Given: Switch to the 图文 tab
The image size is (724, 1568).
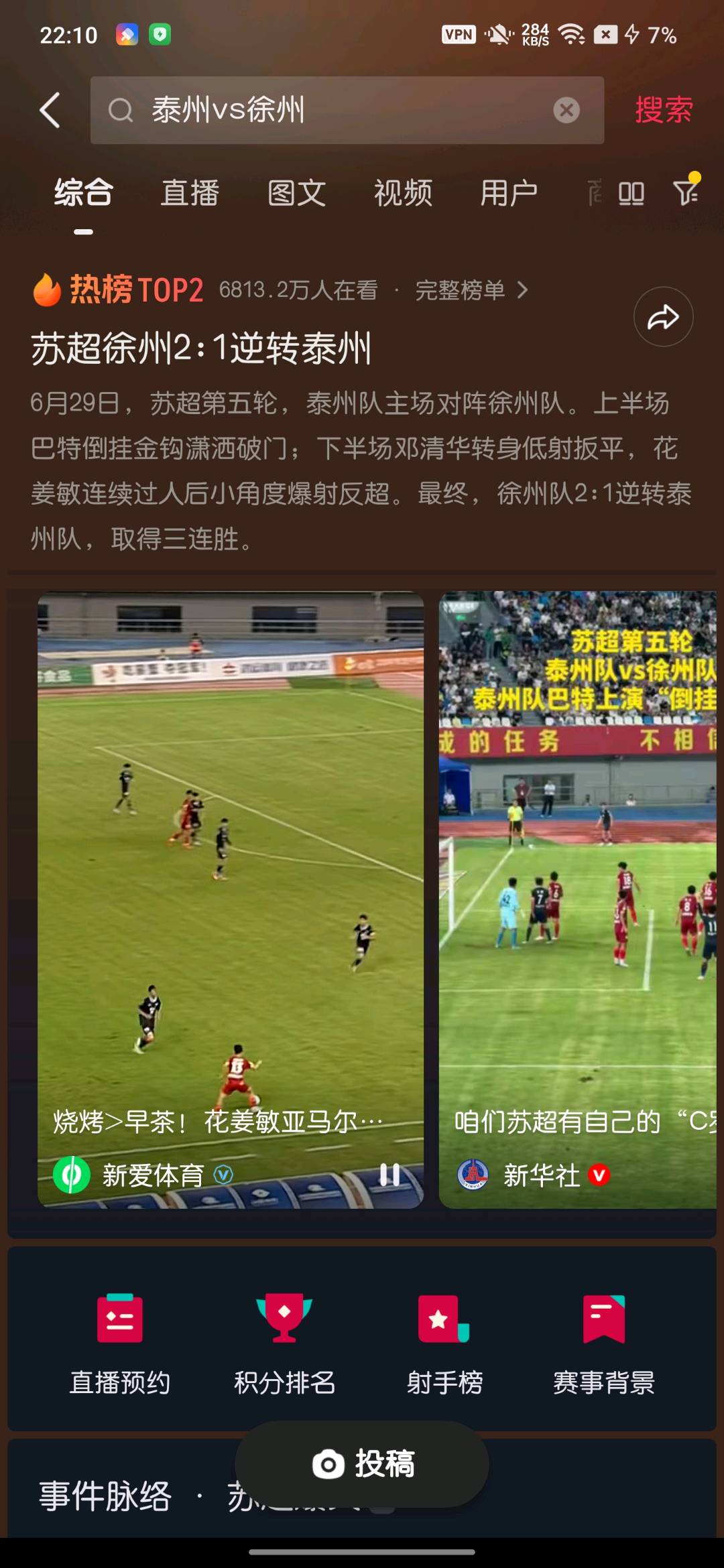Looking at the screenshot, I should point(296,194).
